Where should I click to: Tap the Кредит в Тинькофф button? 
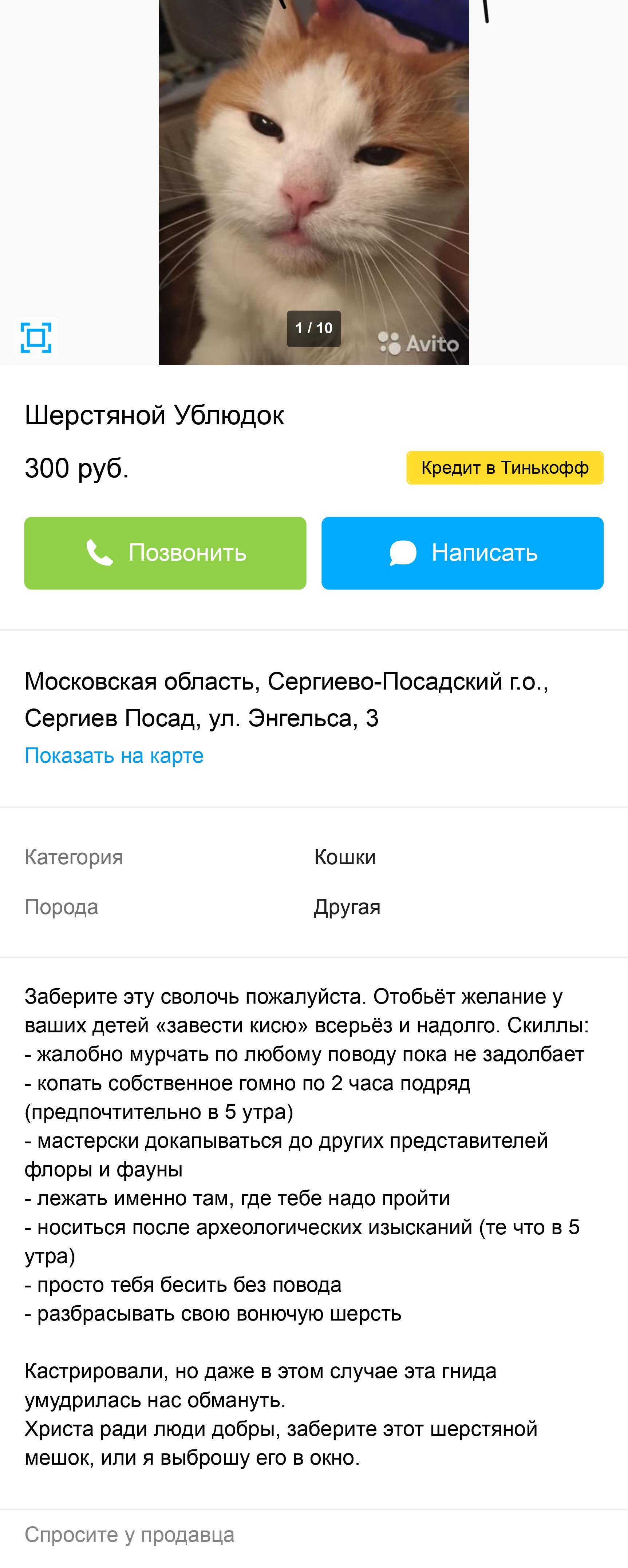504,468
